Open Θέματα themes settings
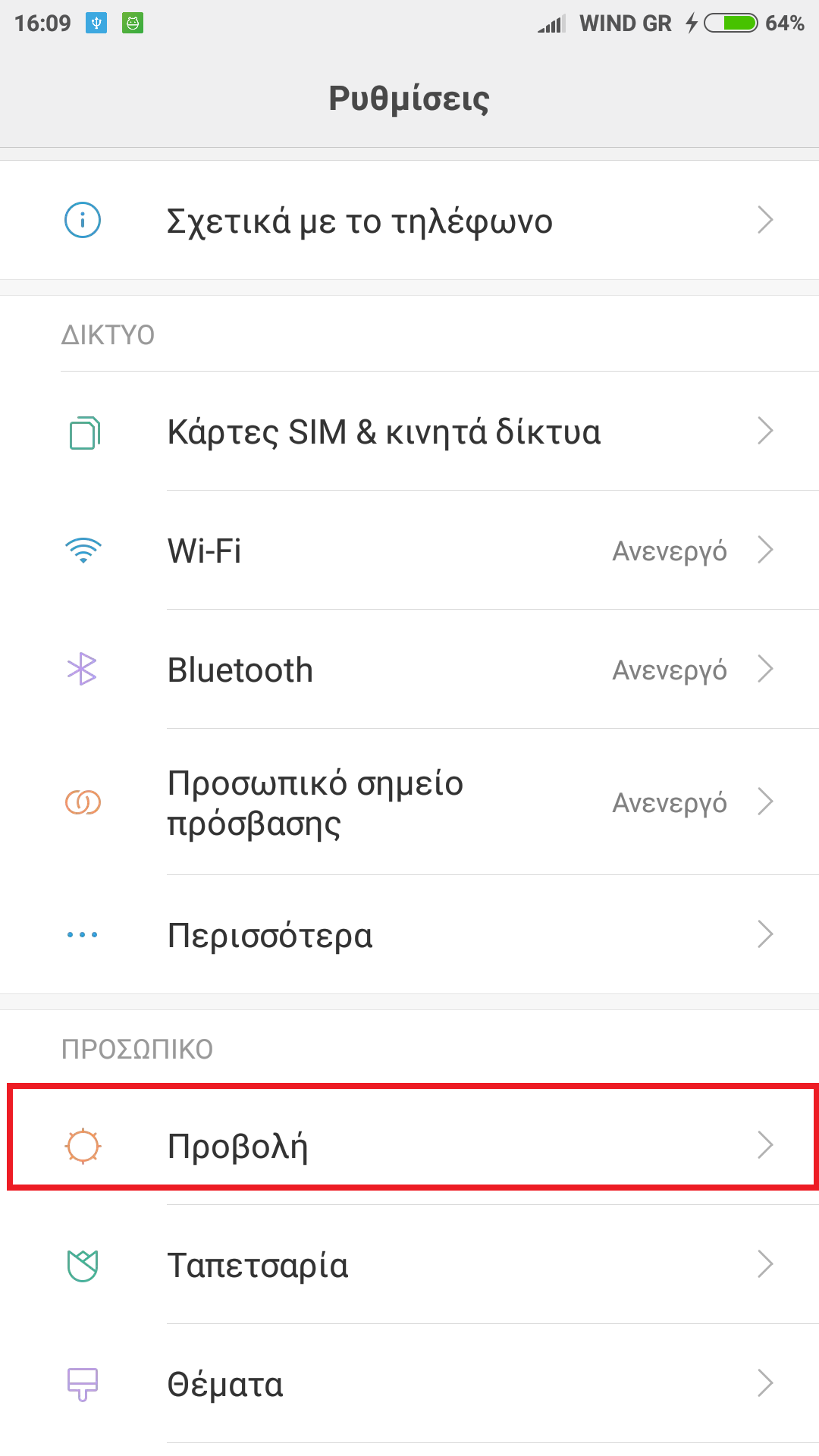The width and height of the screenshot is (819, 1456). coord(409,1384)
